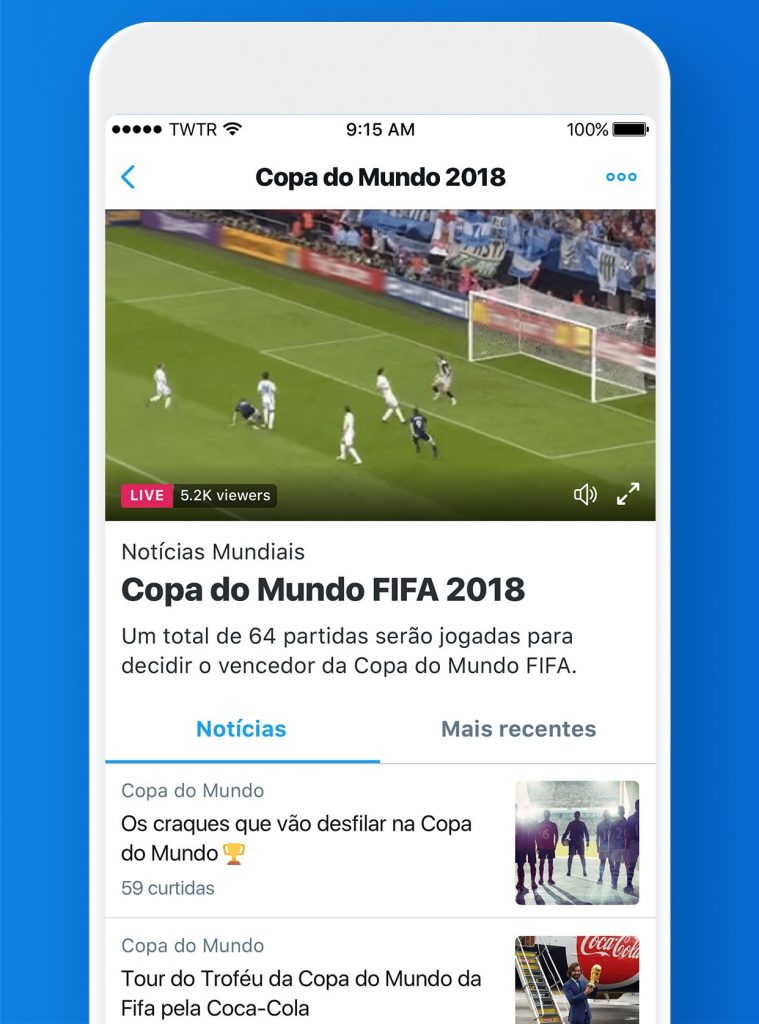Select the Notícias tab
The width and height of the screenshot is (759, 1024).
(241, 729)
